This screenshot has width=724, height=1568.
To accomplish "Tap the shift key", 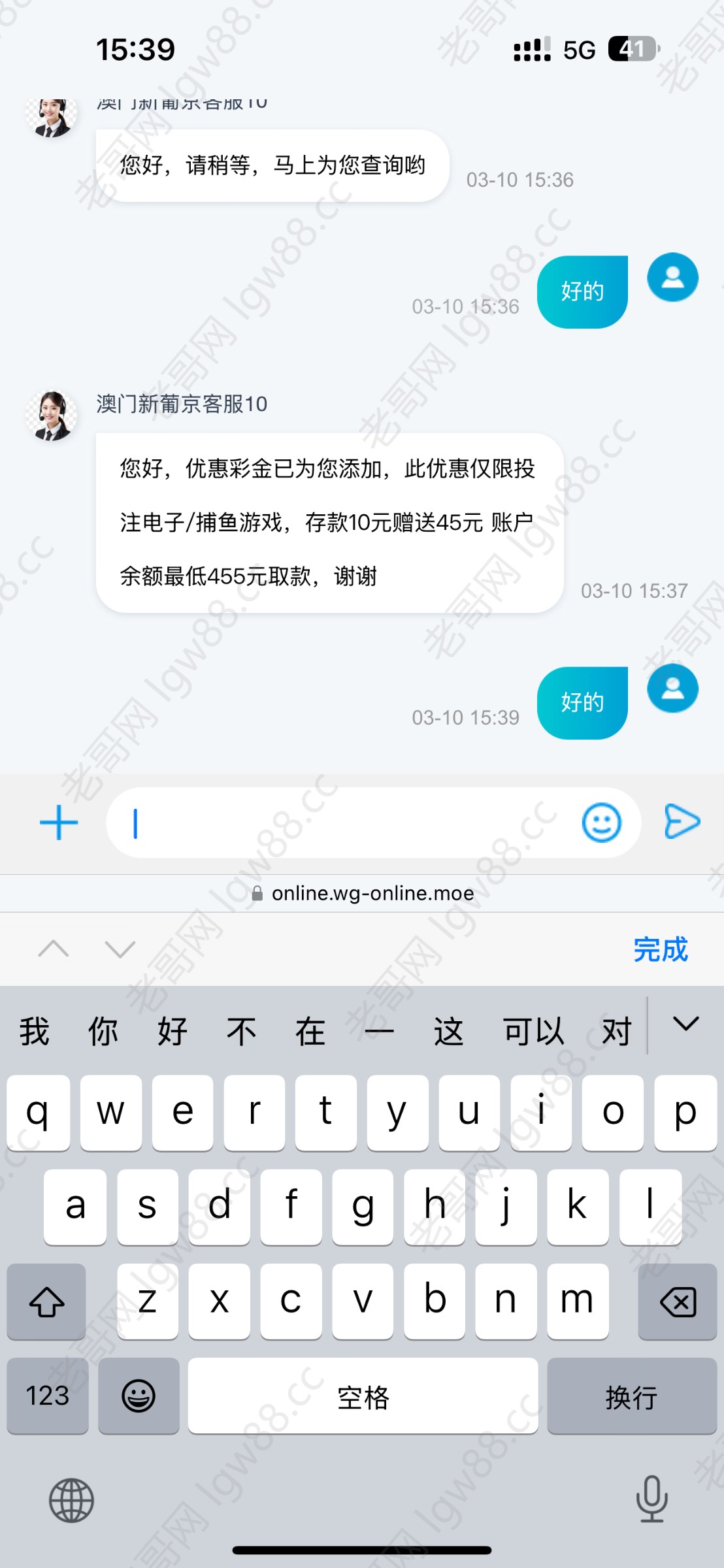I will pos(46,1302).
